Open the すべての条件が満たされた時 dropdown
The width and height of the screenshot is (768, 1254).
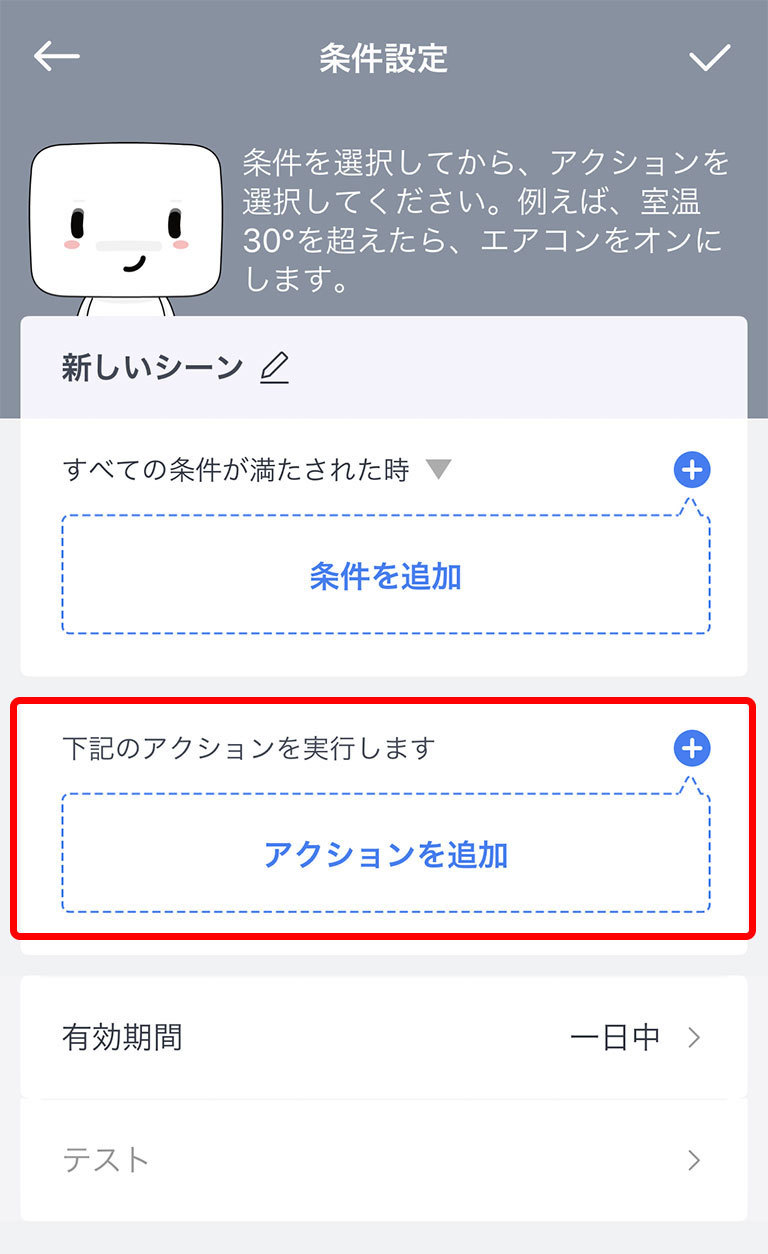coord(438,470)
